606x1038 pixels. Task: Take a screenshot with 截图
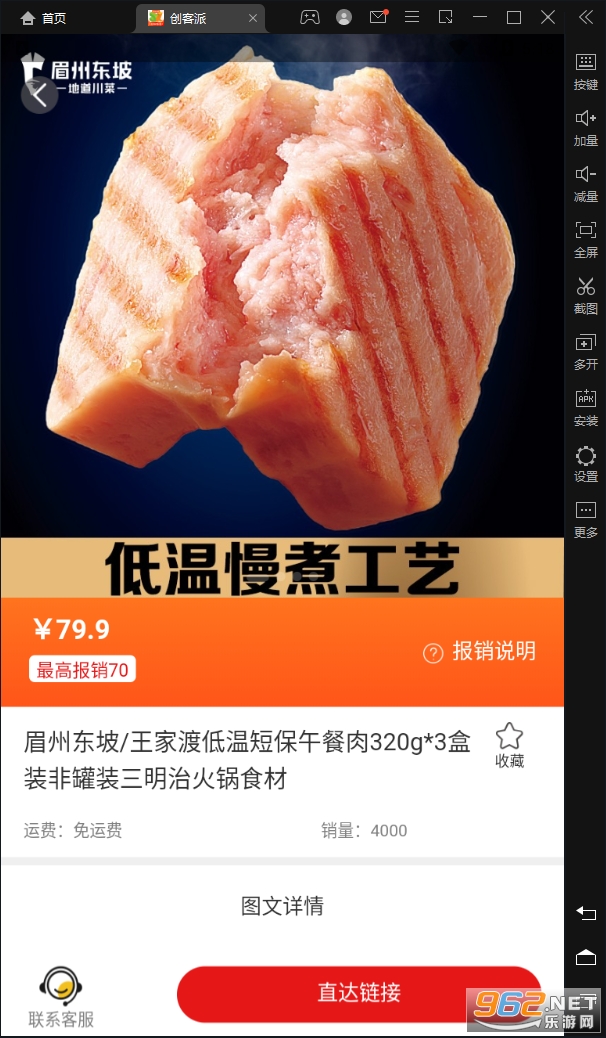click(586, 295)
